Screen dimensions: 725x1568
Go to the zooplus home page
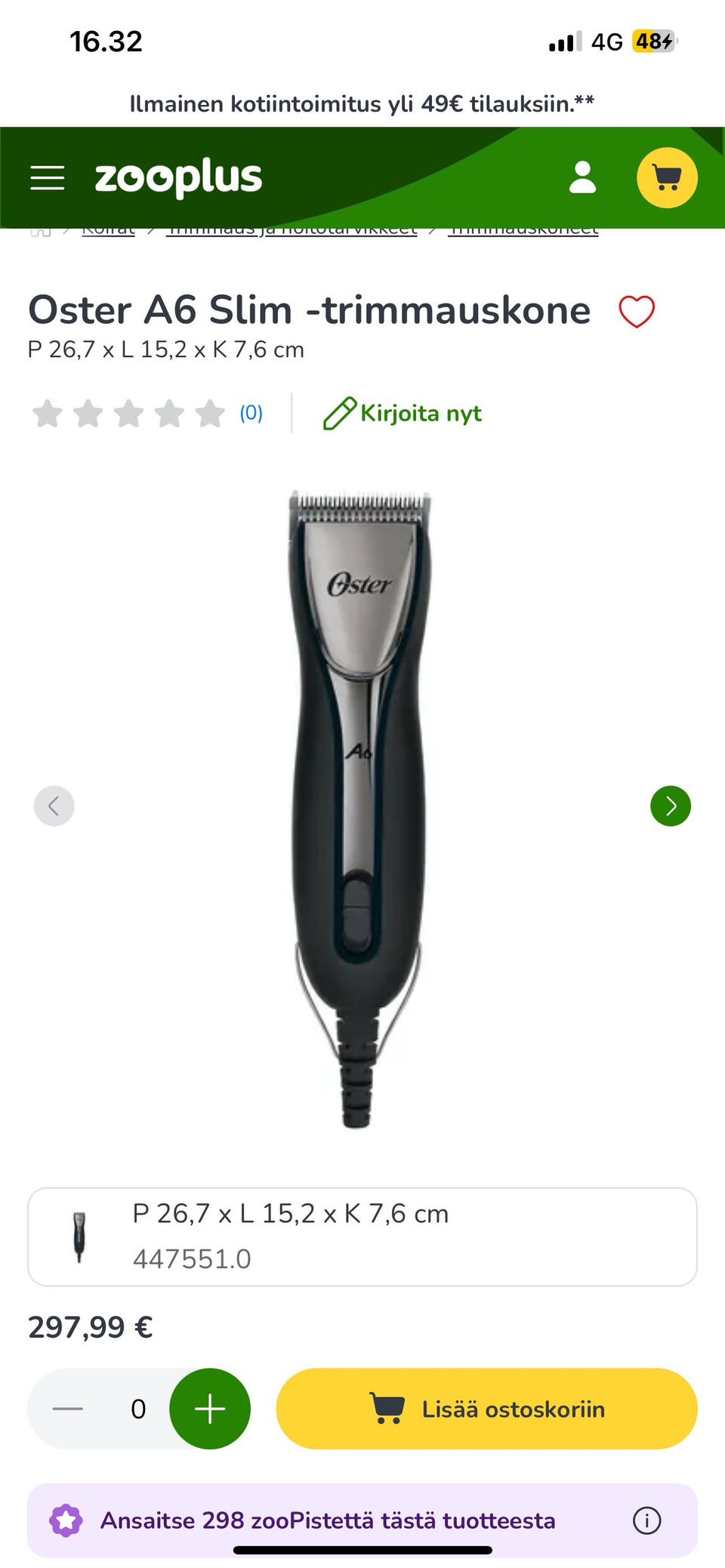(178, 178)
